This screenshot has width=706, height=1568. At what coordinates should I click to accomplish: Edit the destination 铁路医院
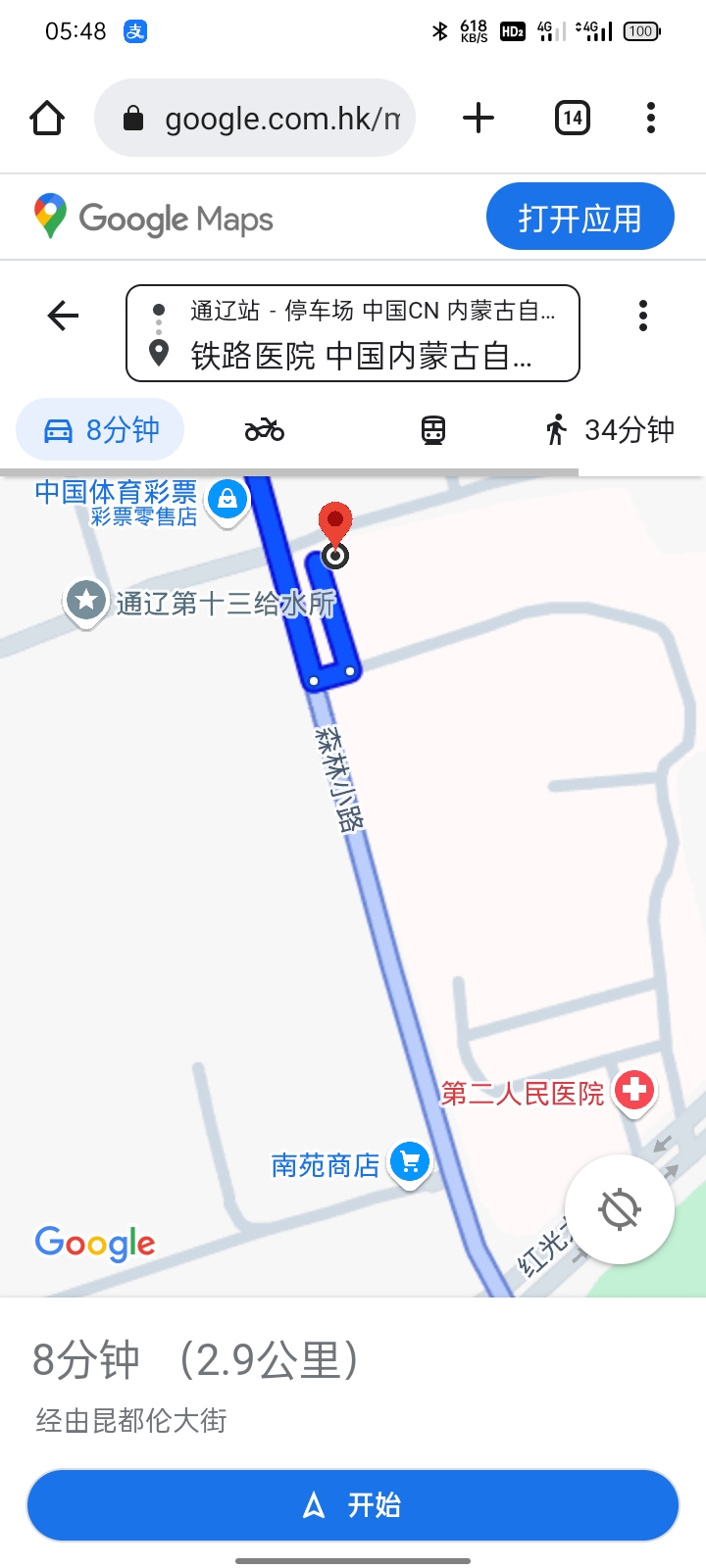tap(361, 355)
